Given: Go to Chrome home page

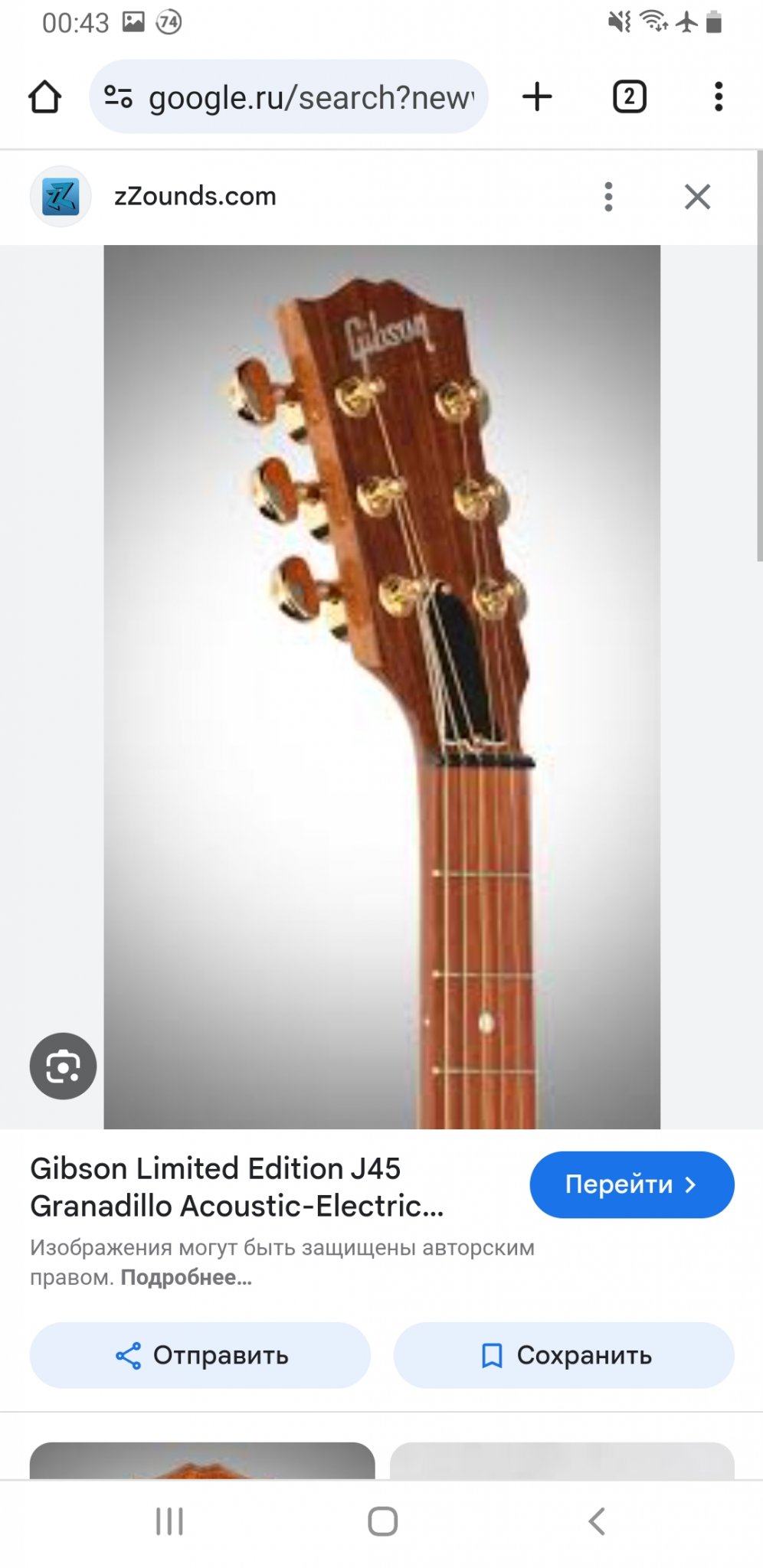Looking at the screenshot, I should click(x=44, y=97).
